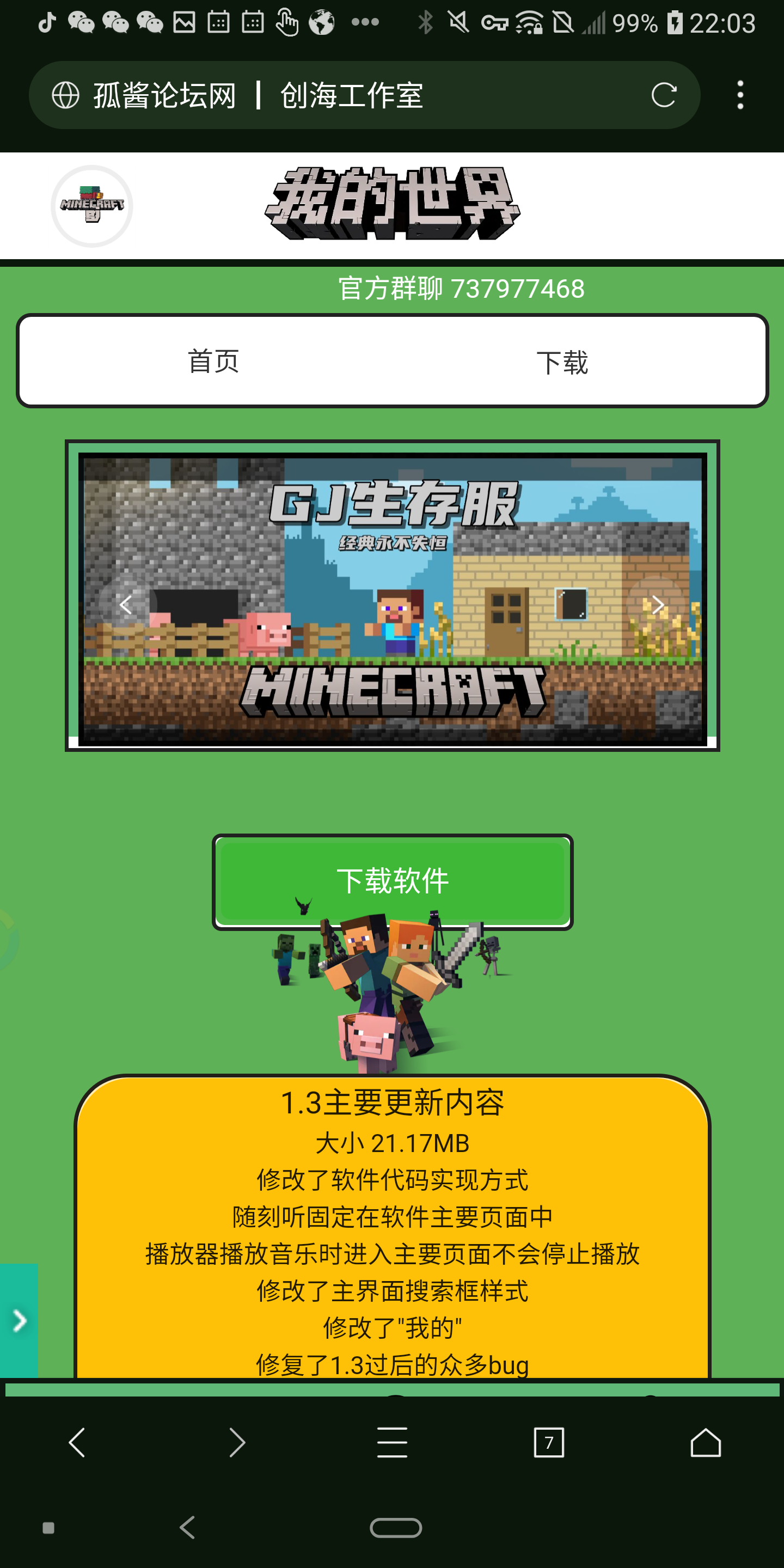
Task: Show the previous banner slide
Action: click(126, 604)
